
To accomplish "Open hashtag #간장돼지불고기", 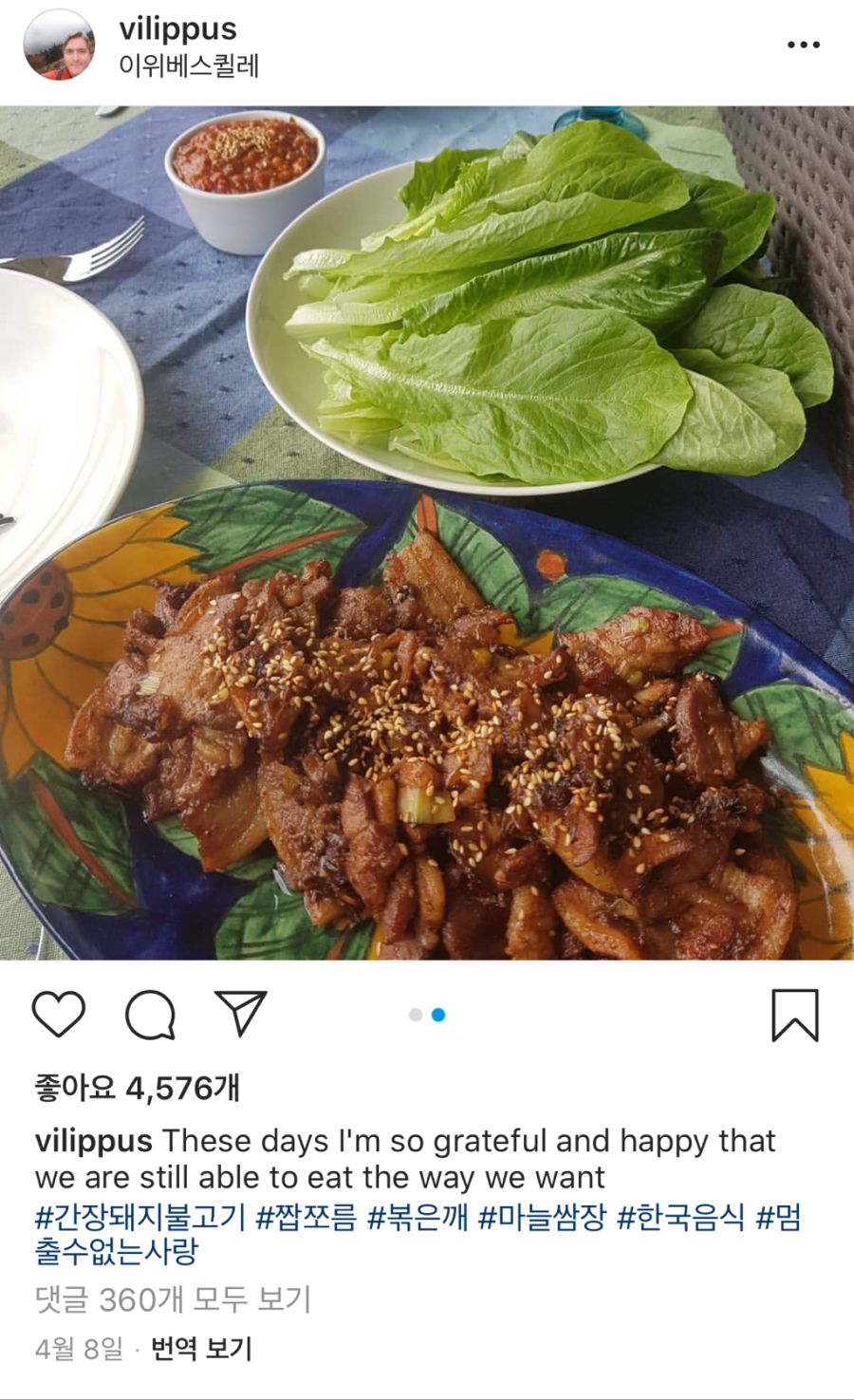I will 140,1217.
